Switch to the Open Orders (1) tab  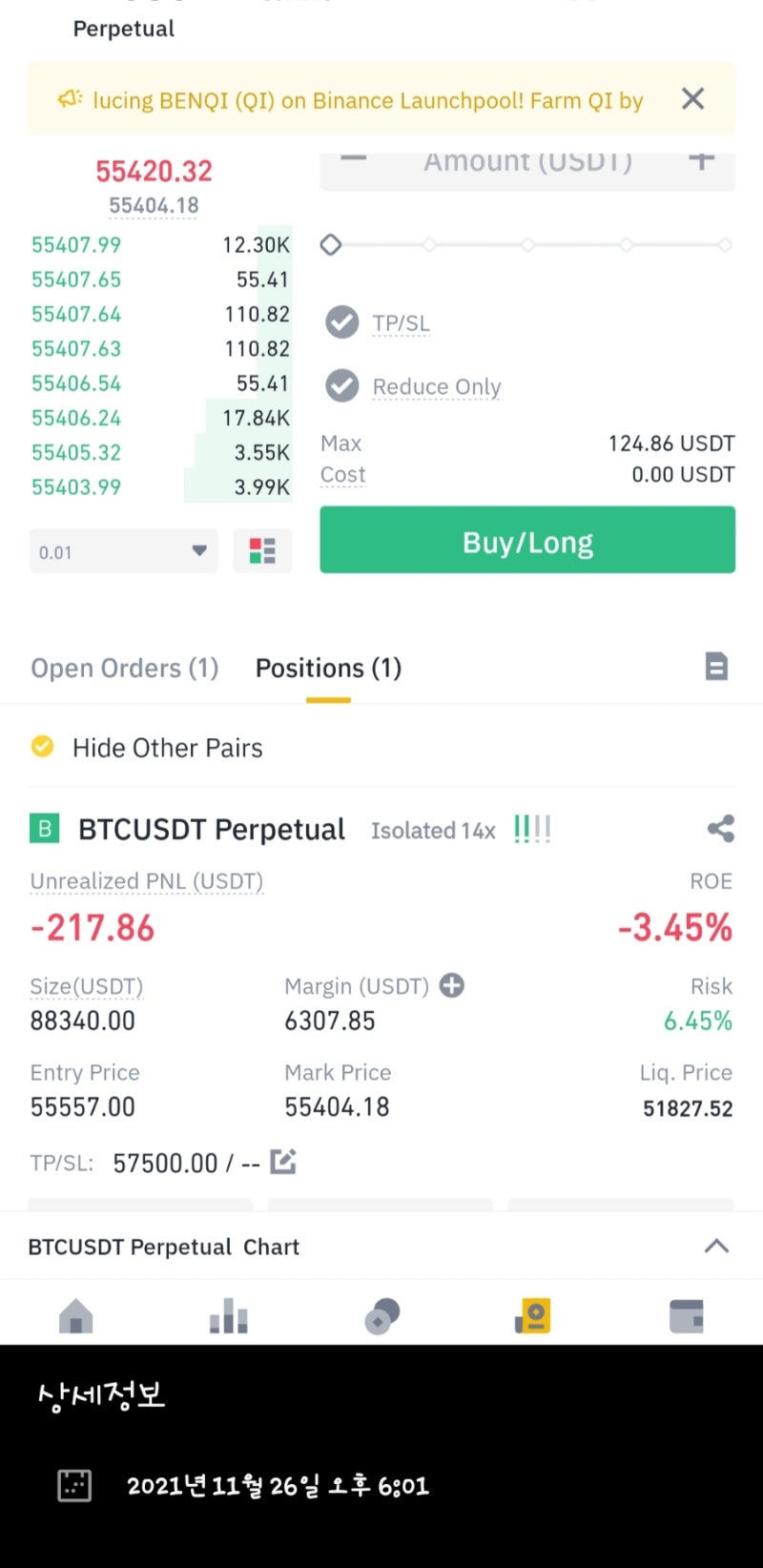pyautogui.click(x=125, y=668)
